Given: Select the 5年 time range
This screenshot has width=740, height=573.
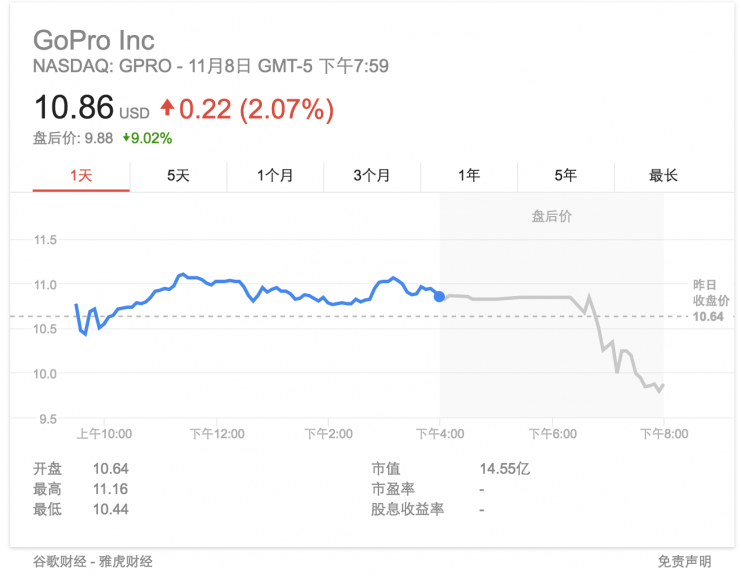Looking at the screenshot, I should coord(566,176).
